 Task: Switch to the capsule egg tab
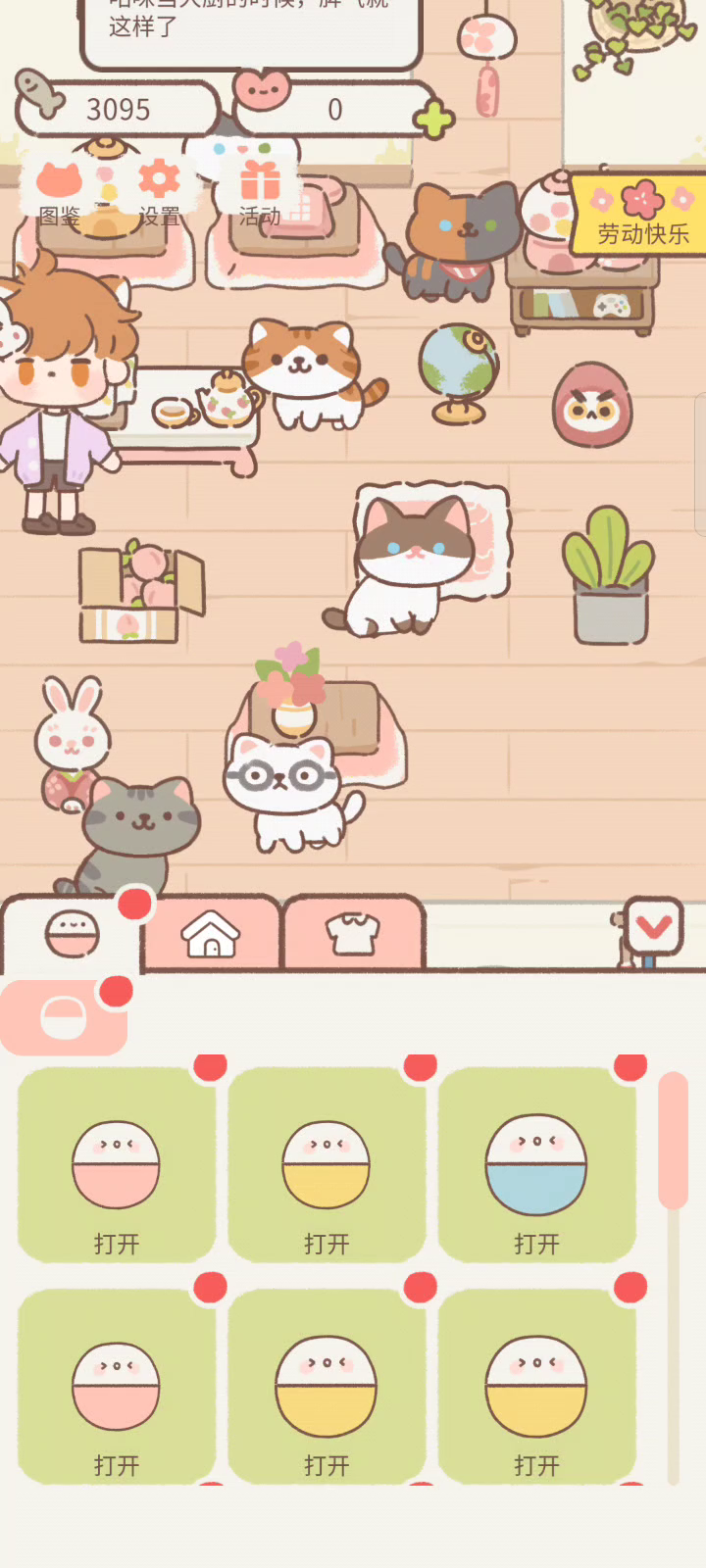[73, 934]
